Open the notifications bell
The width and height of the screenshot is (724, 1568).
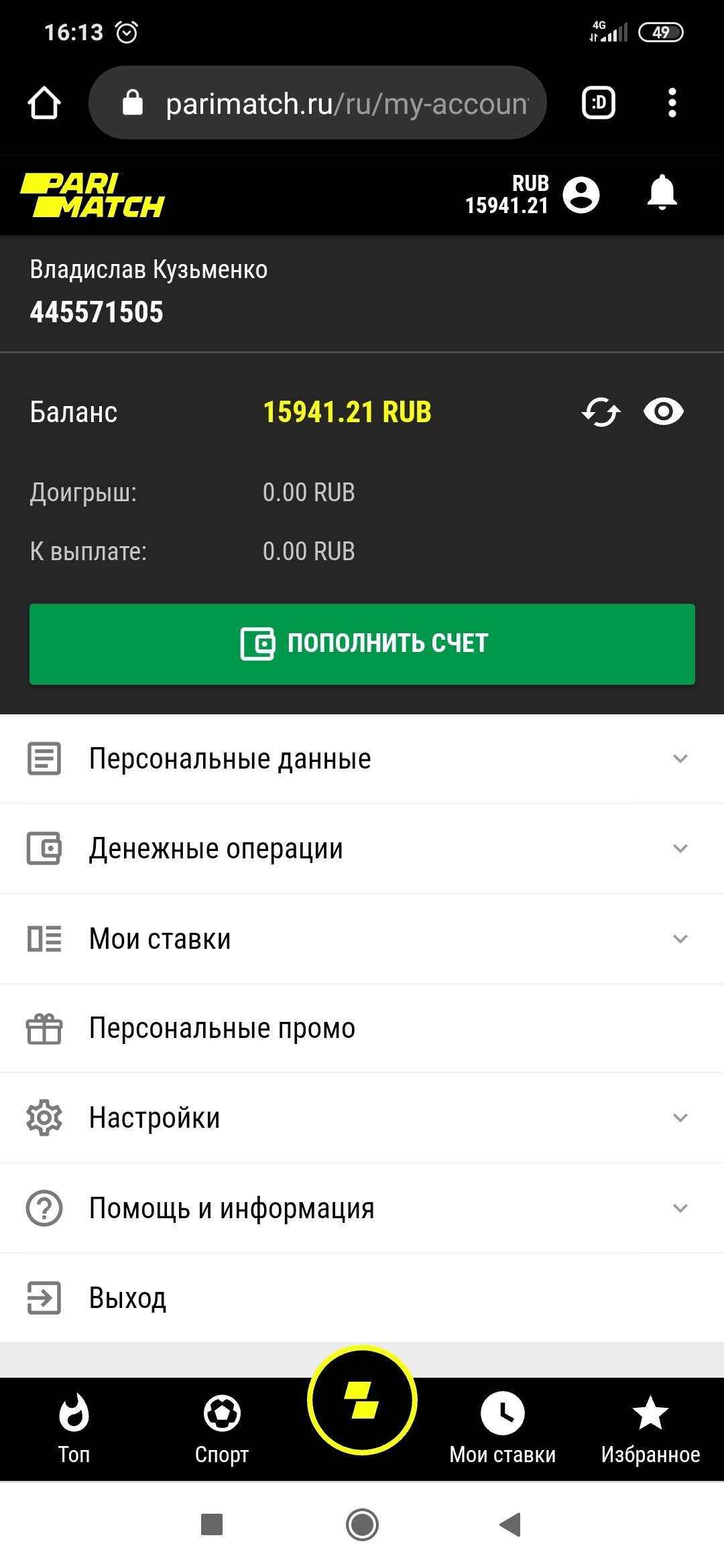click(662, 194)
